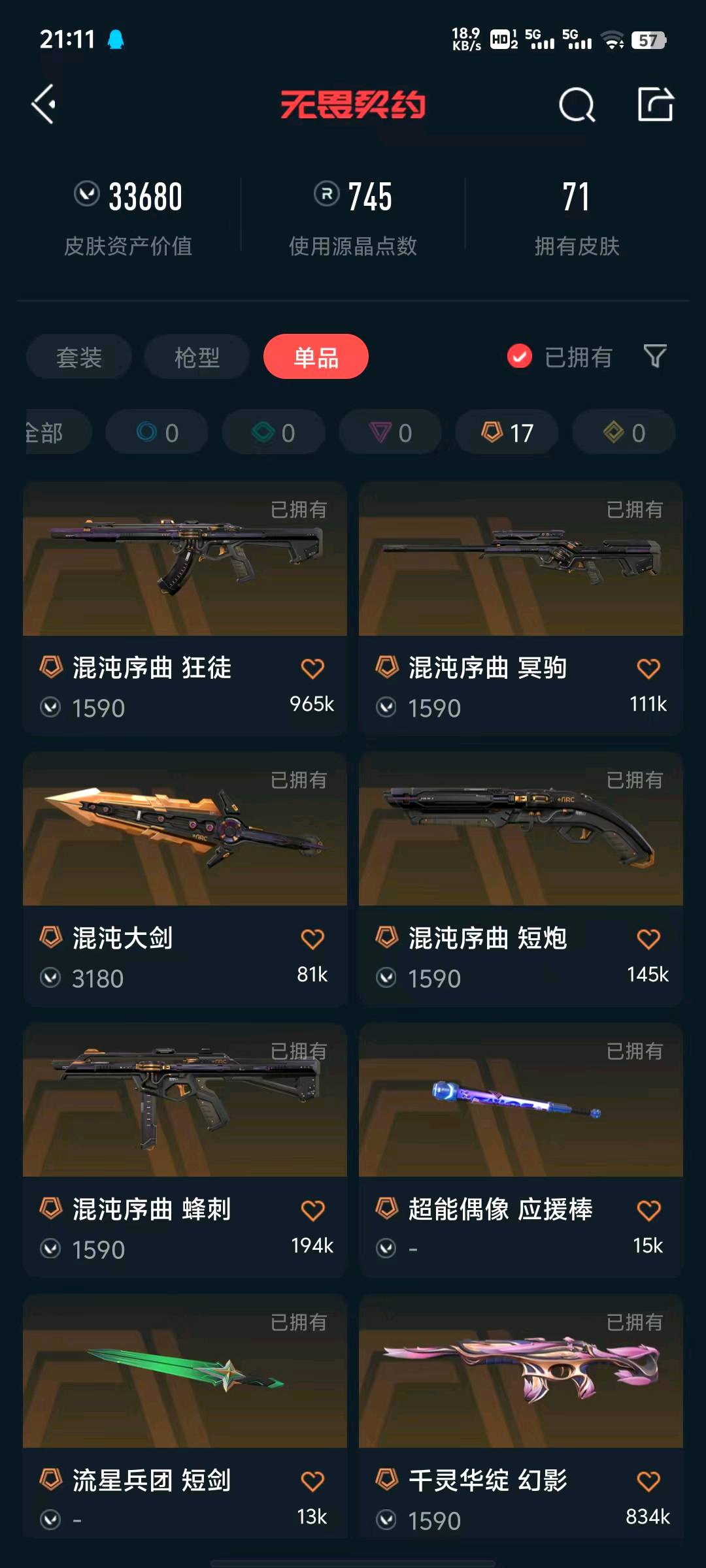Like the 混沌序曲 蜂刺 skin
Viewport: 706px width, 1568px height.
click(312, 1210)
